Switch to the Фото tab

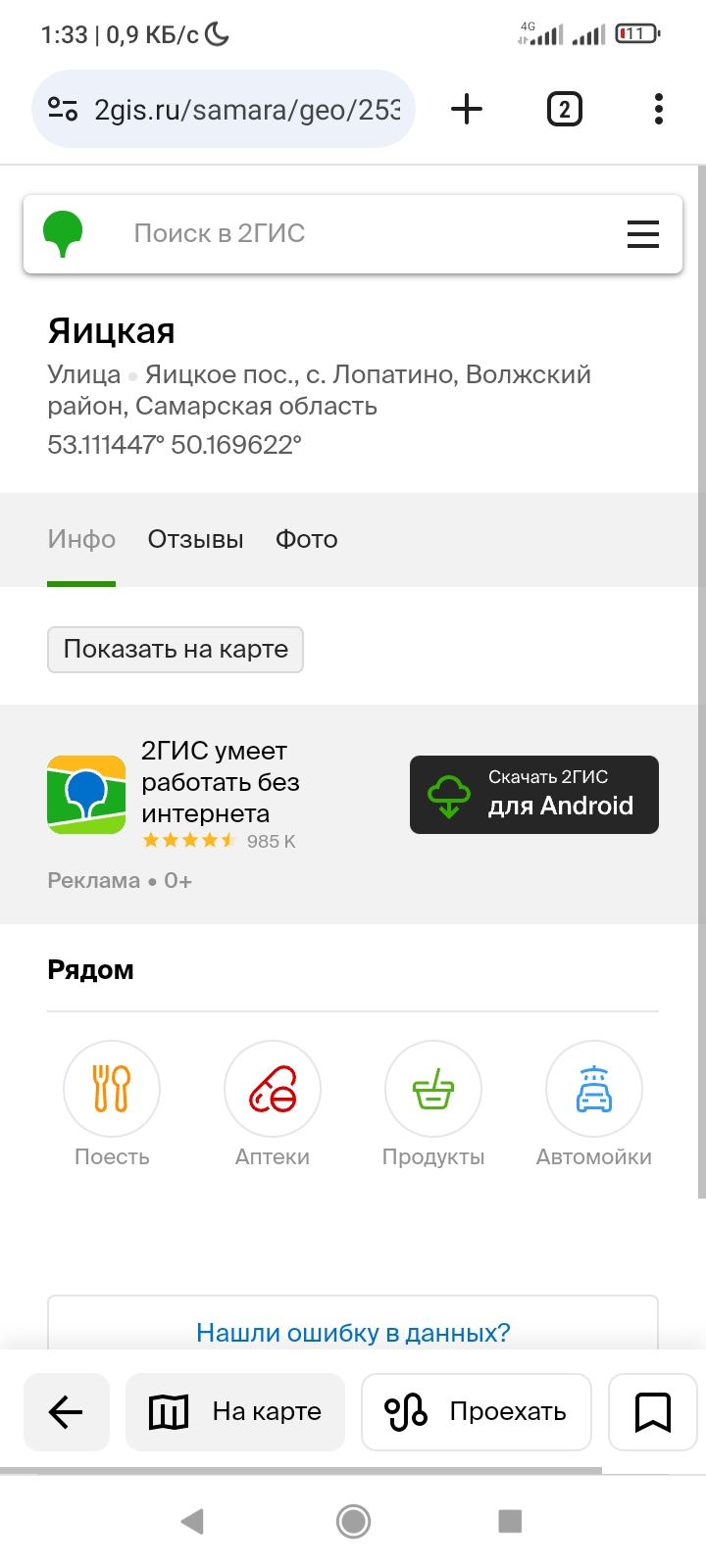pos(307,539)
